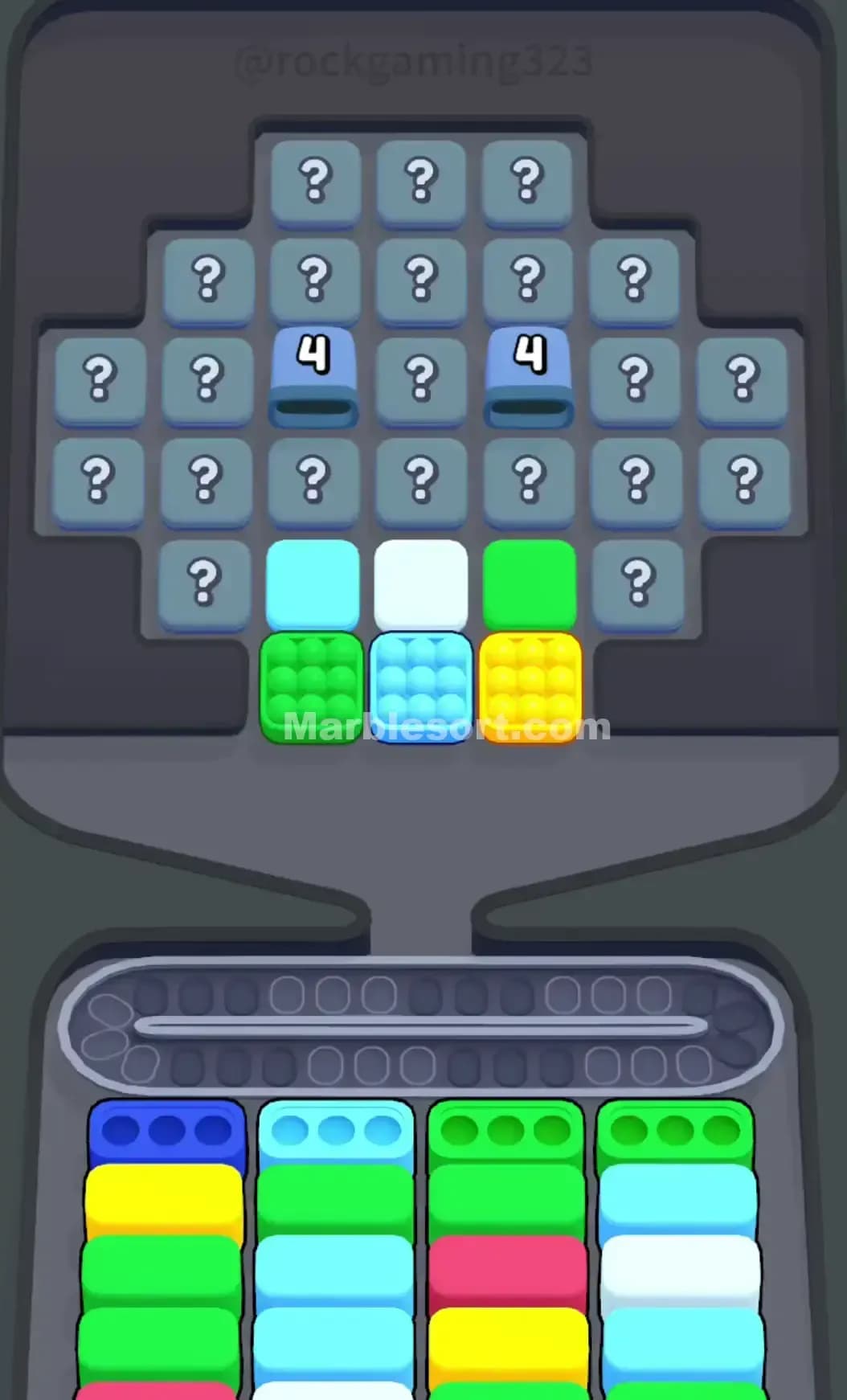
Task: Select the blue block atop the first column
Action: click(165, 1132)
